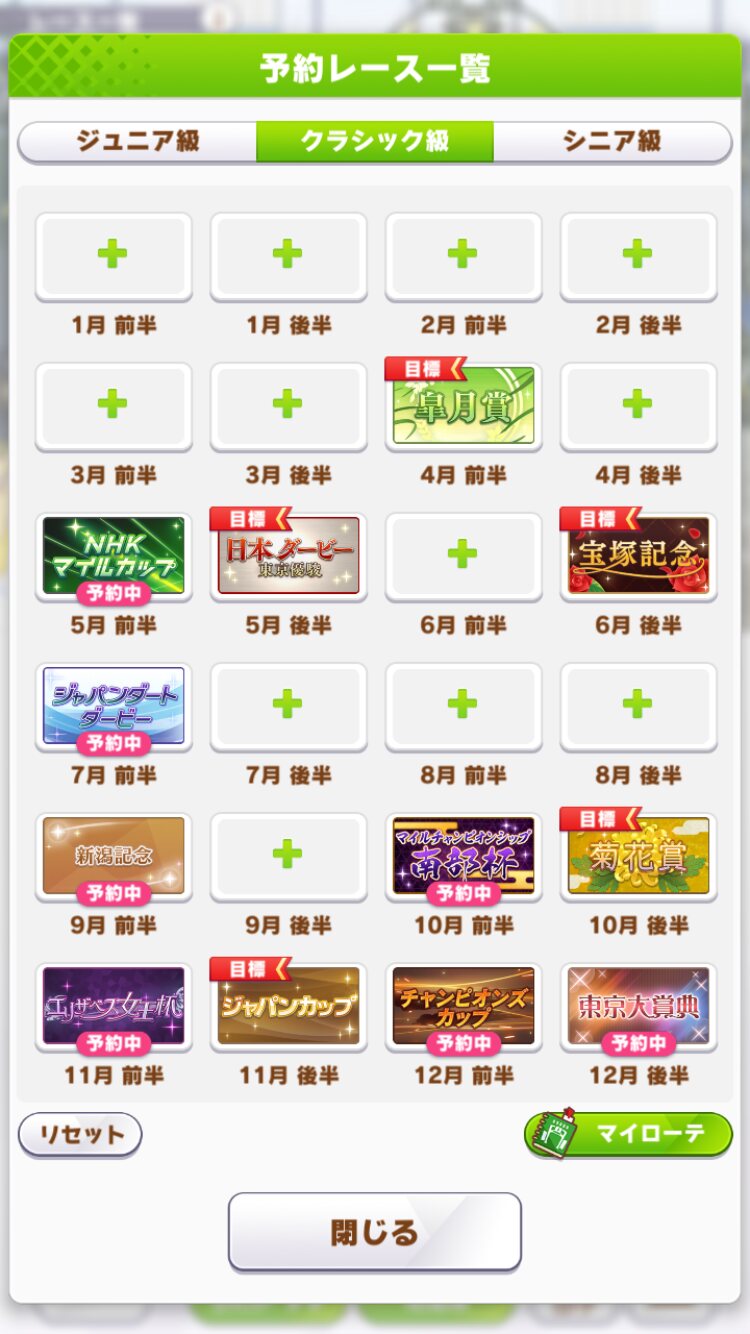Open the 皐月賞 race card
This screenshot has height=1334, width=750.
(463, 406)
